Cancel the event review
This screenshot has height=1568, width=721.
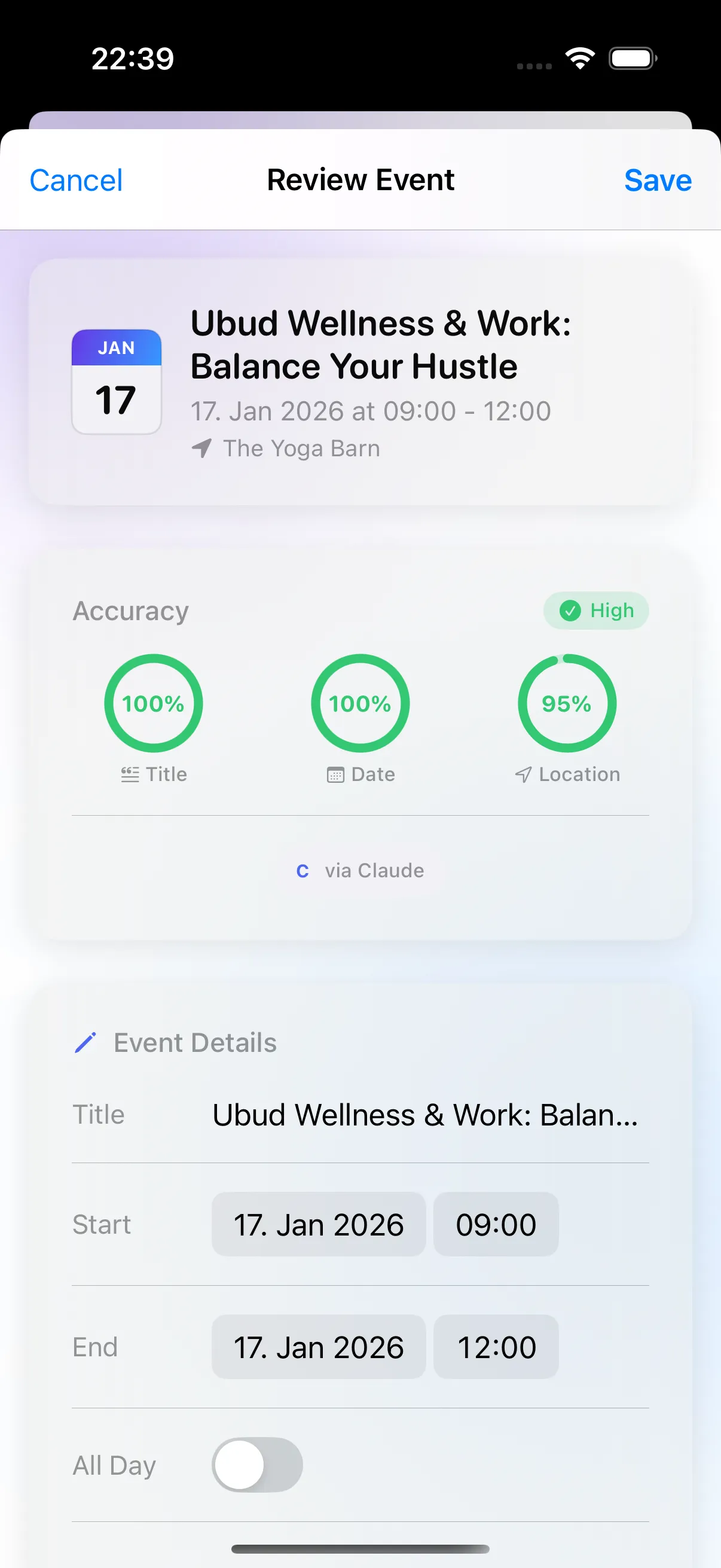pyautogui.click(x=75, y=179)
